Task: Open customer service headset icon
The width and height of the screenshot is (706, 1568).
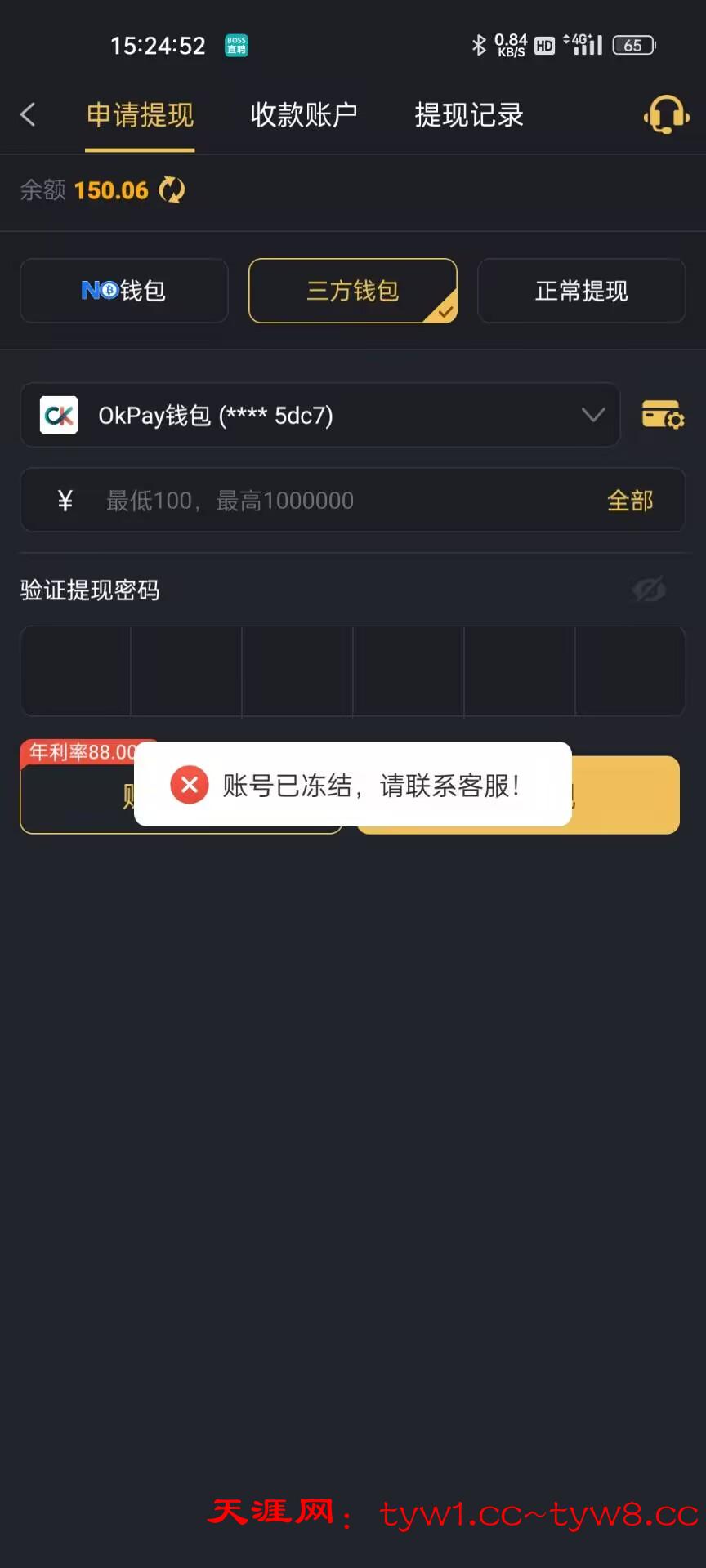Action: (x=666, y=114)
